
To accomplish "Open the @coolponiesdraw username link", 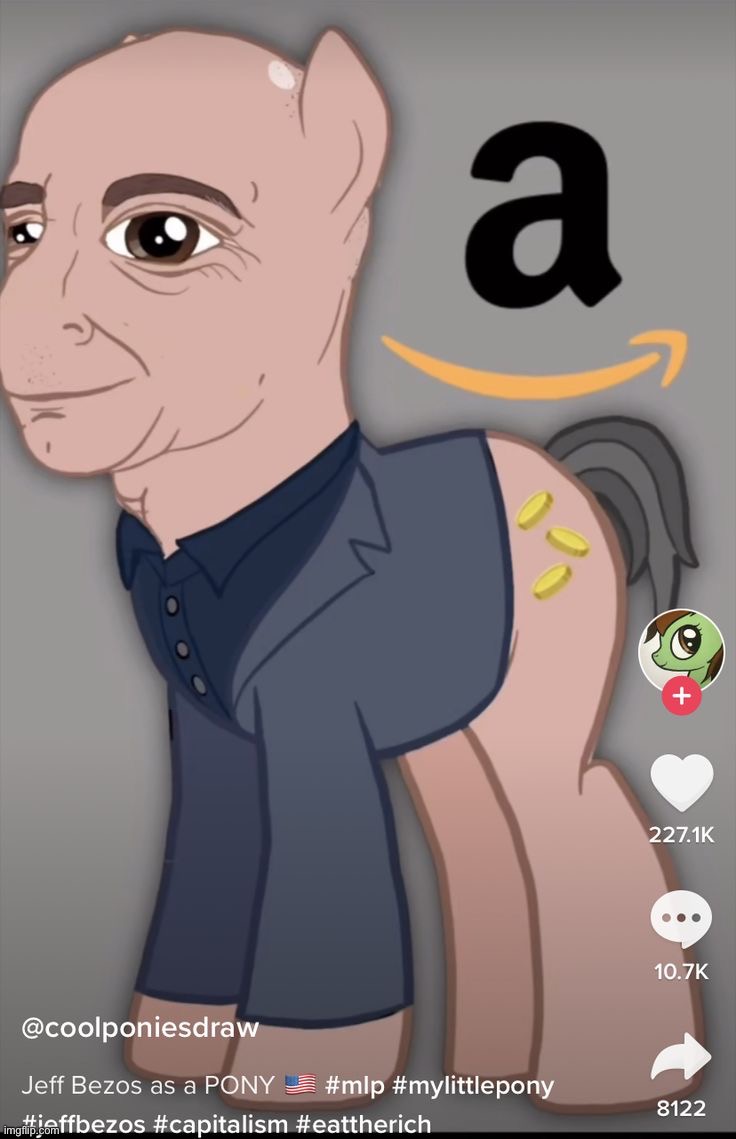I will (139, 1028).
